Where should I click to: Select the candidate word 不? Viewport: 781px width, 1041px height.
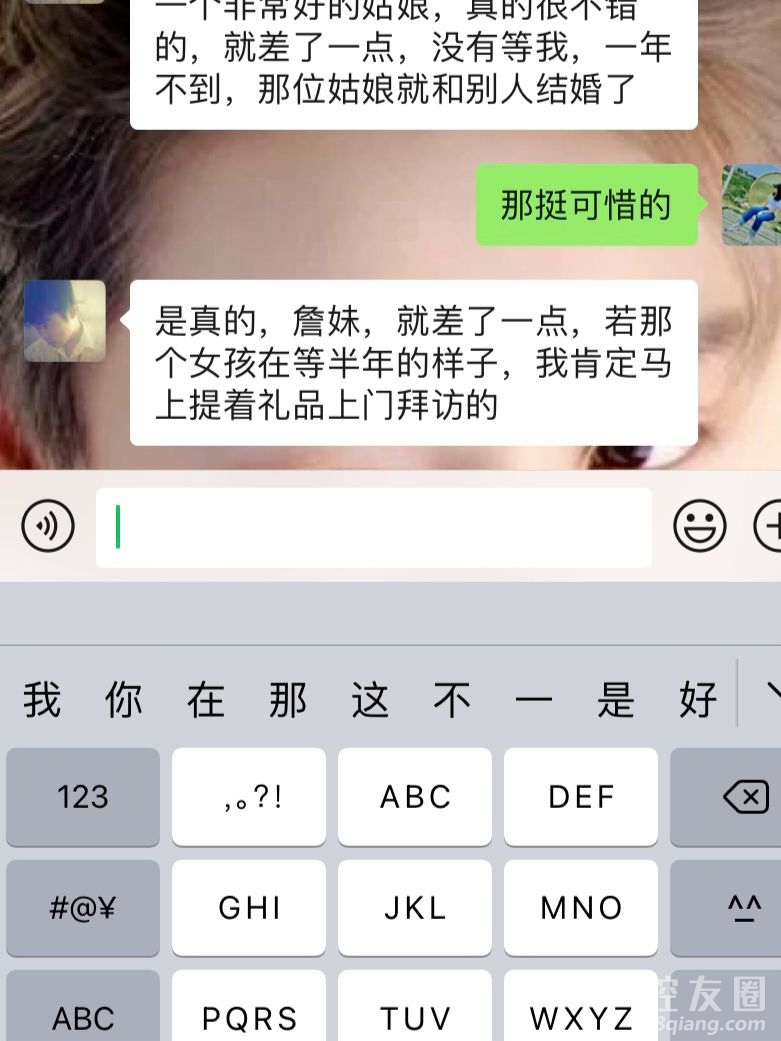click(452, 699)
